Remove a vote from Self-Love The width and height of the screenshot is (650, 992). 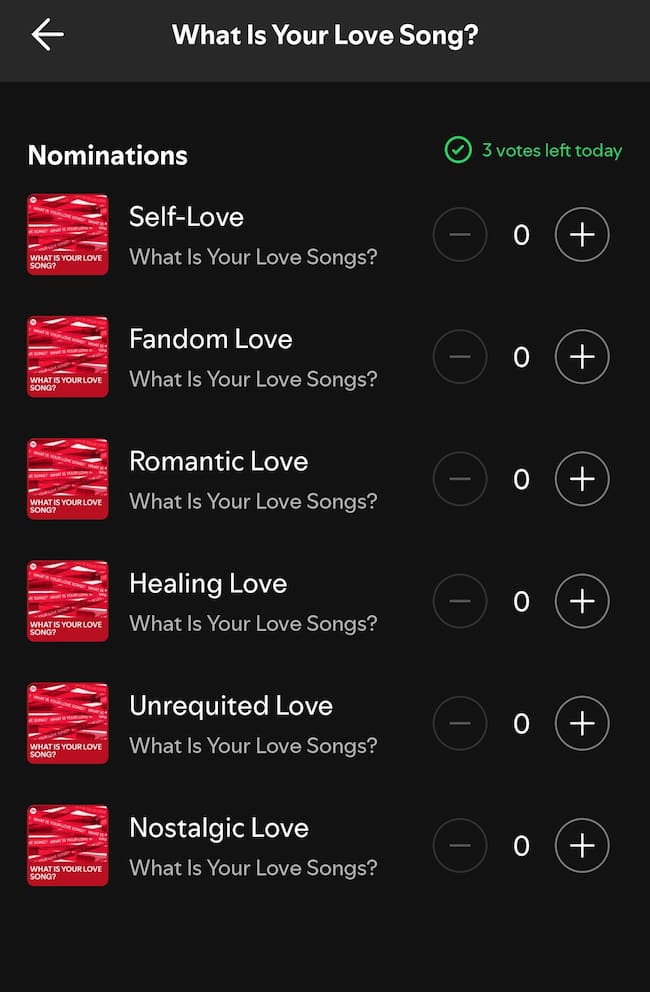point(460,235)
